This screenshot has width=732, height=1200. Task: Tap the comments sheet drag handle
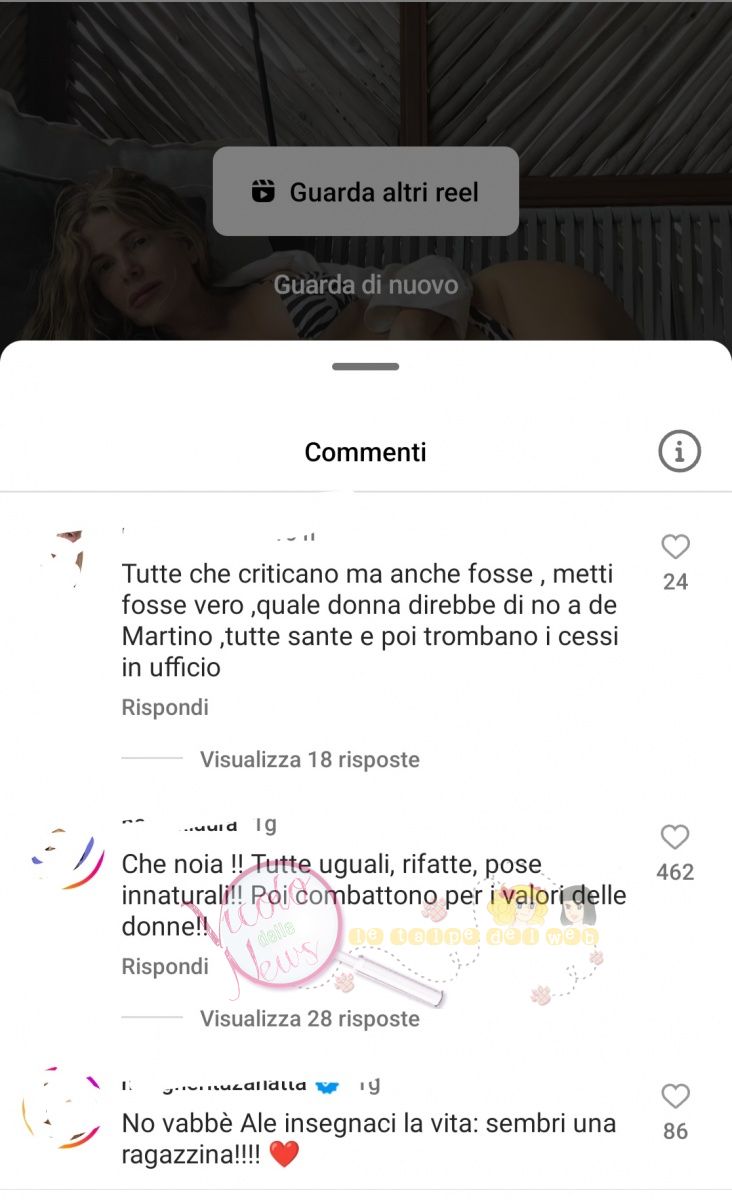click(x=366, y=367)
